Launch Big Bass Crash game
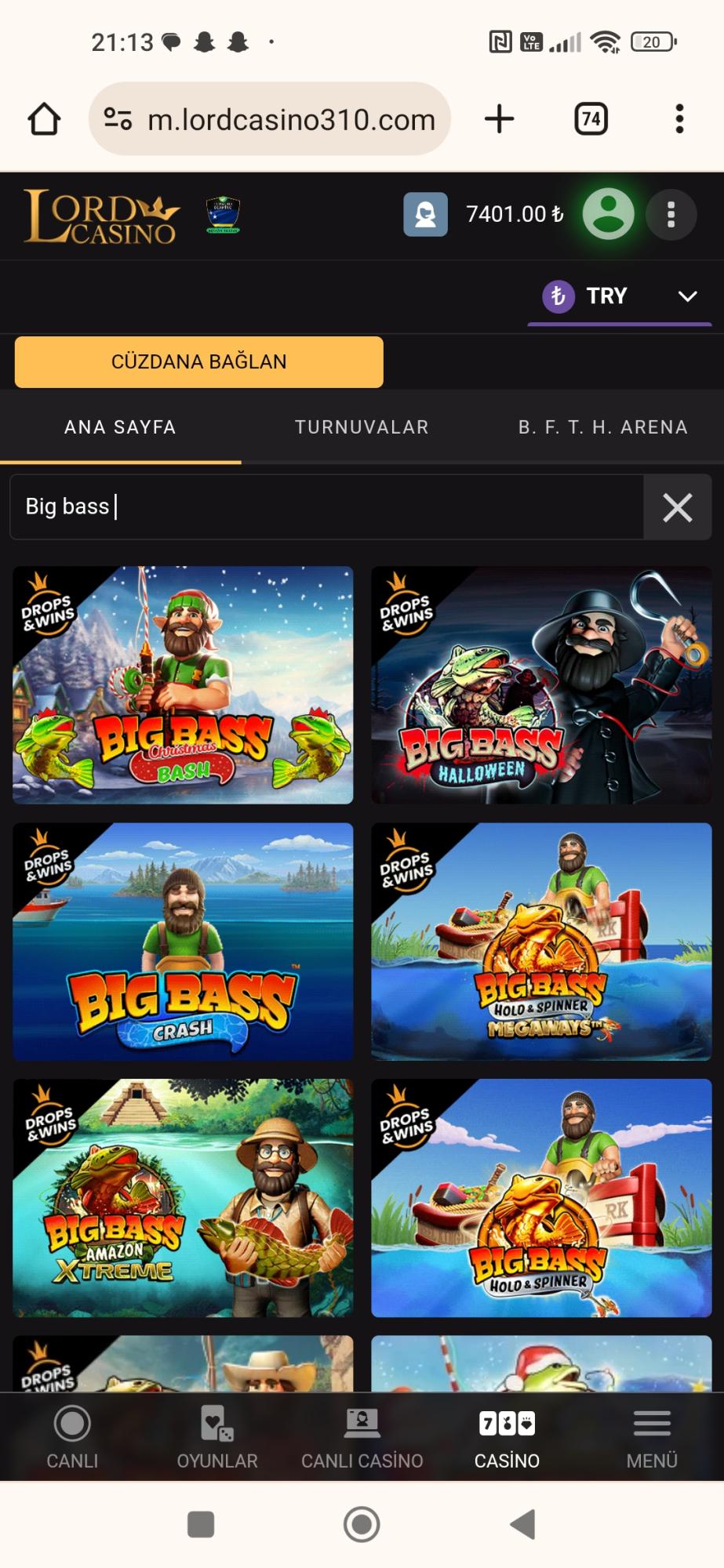 [x=183, y=941]
